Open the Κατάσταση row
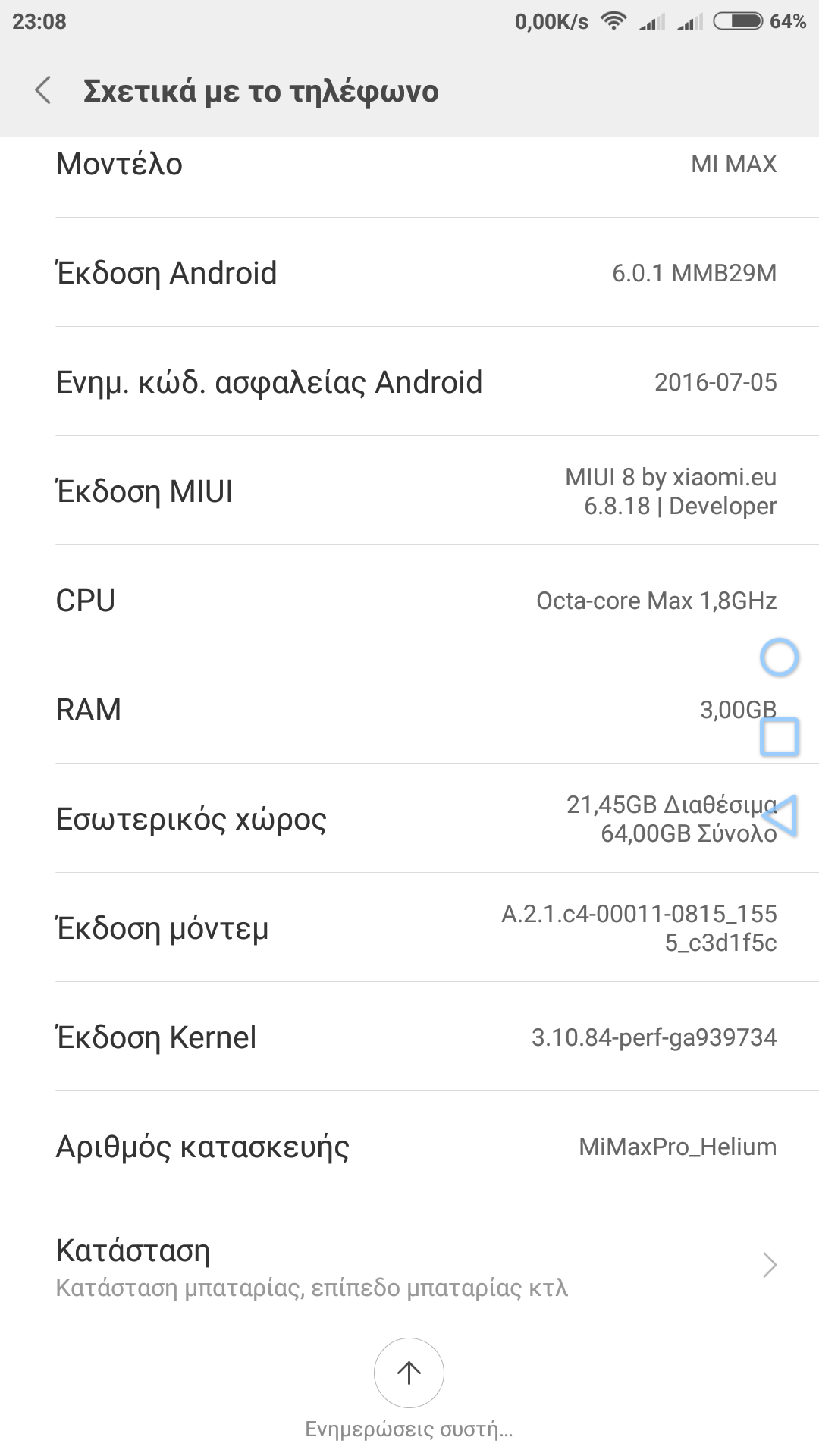Screen dimensions: 819x1456 (x=409, y=1265)
